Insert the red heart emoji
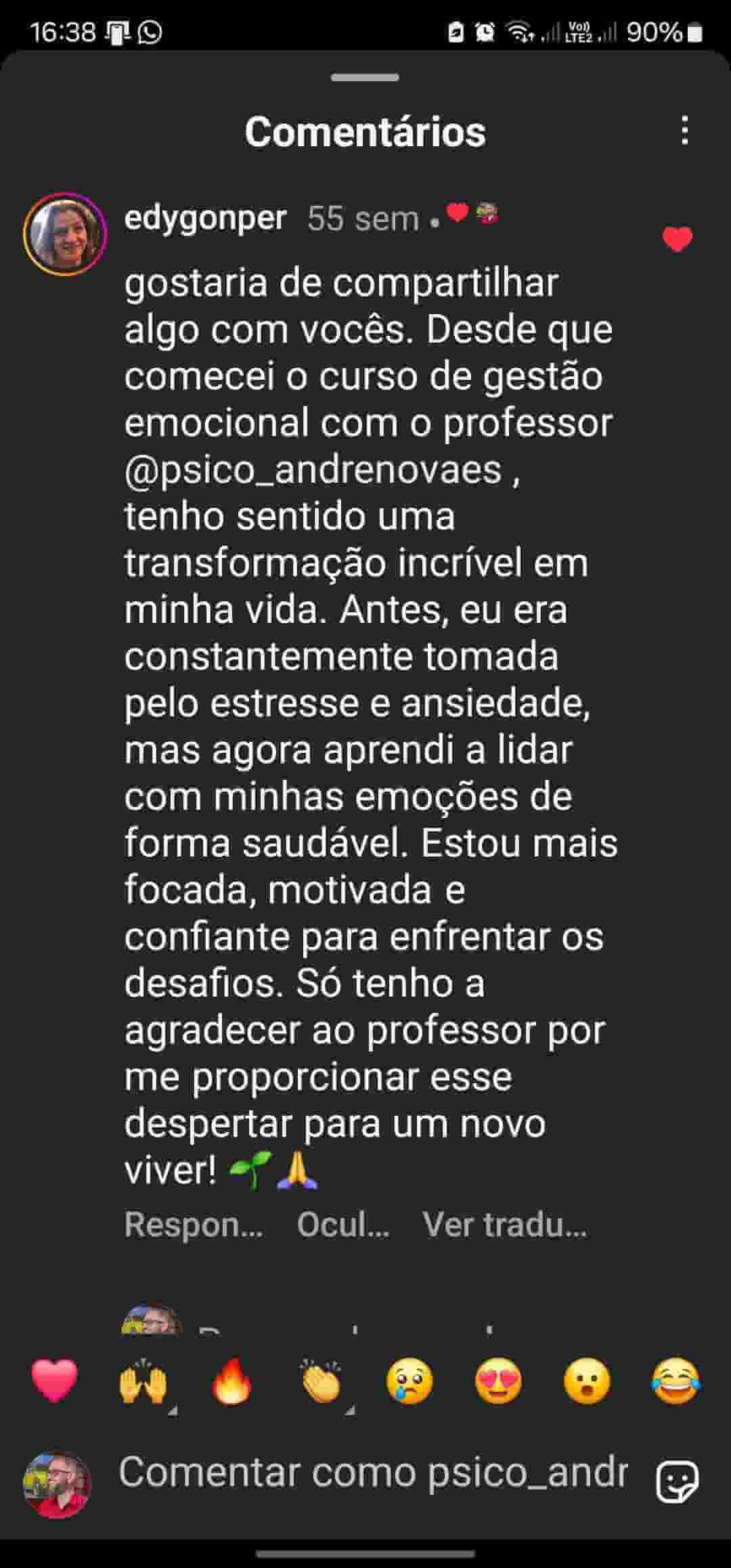 point(55,1381)
